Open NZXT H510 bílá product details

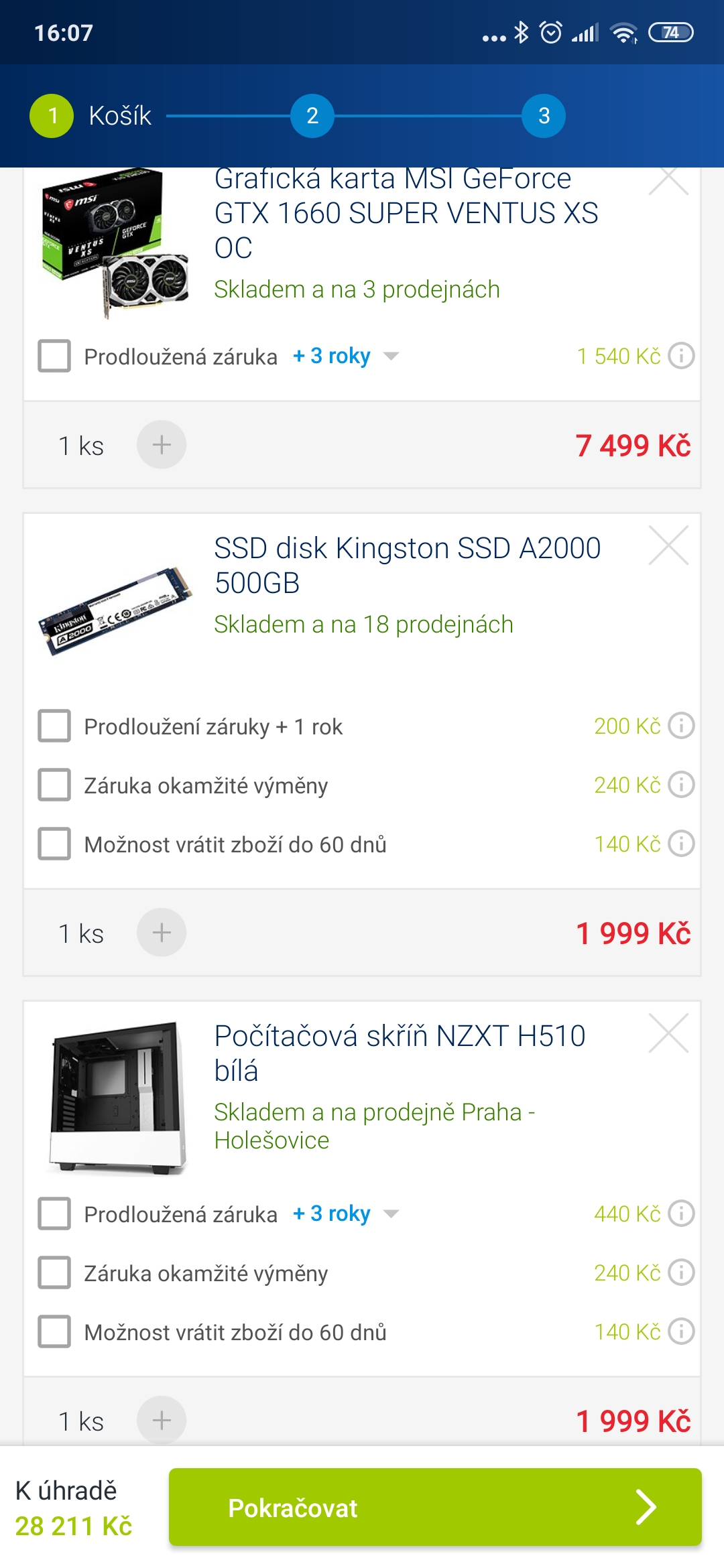click(x=400, y=1053)
